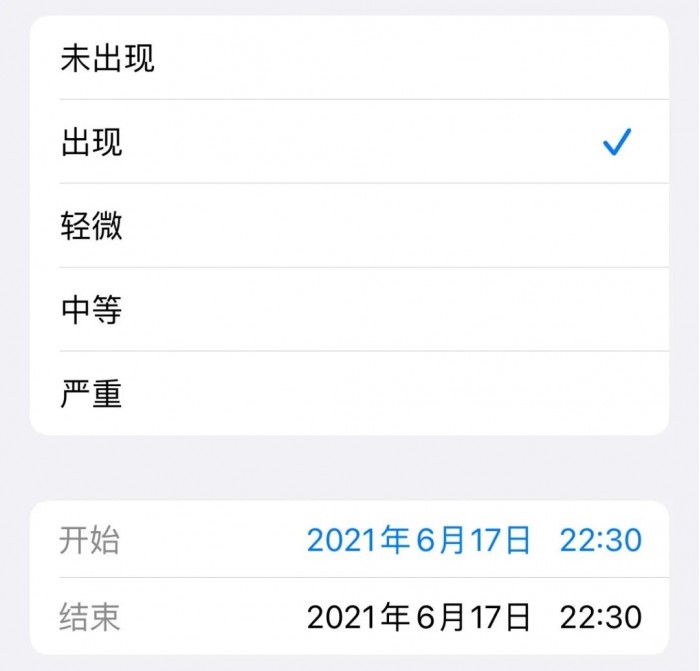
Task: Change the 开始 time 22:30
Action: 600,540
